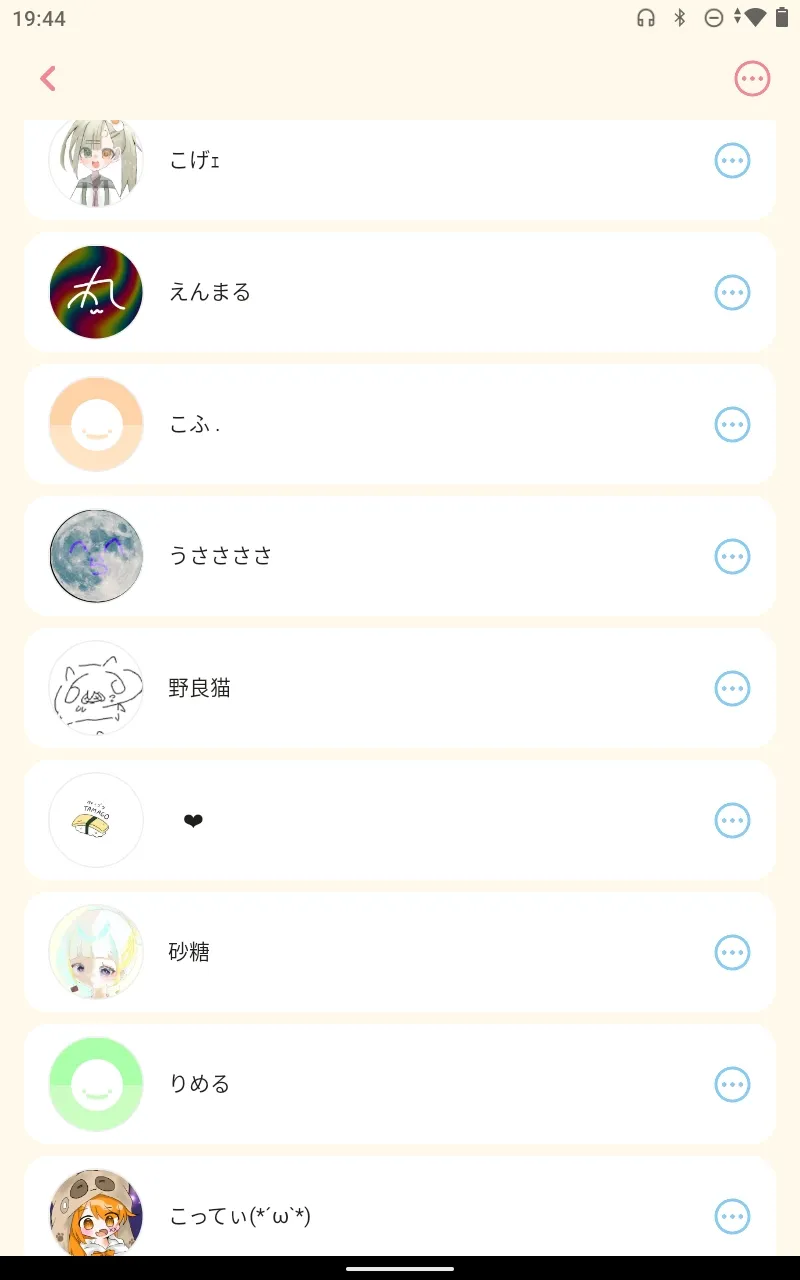Screen dimensions: 800x1280
Task: Open こってぃ(*´ω`*)'s row
Action: (400, 1206)
